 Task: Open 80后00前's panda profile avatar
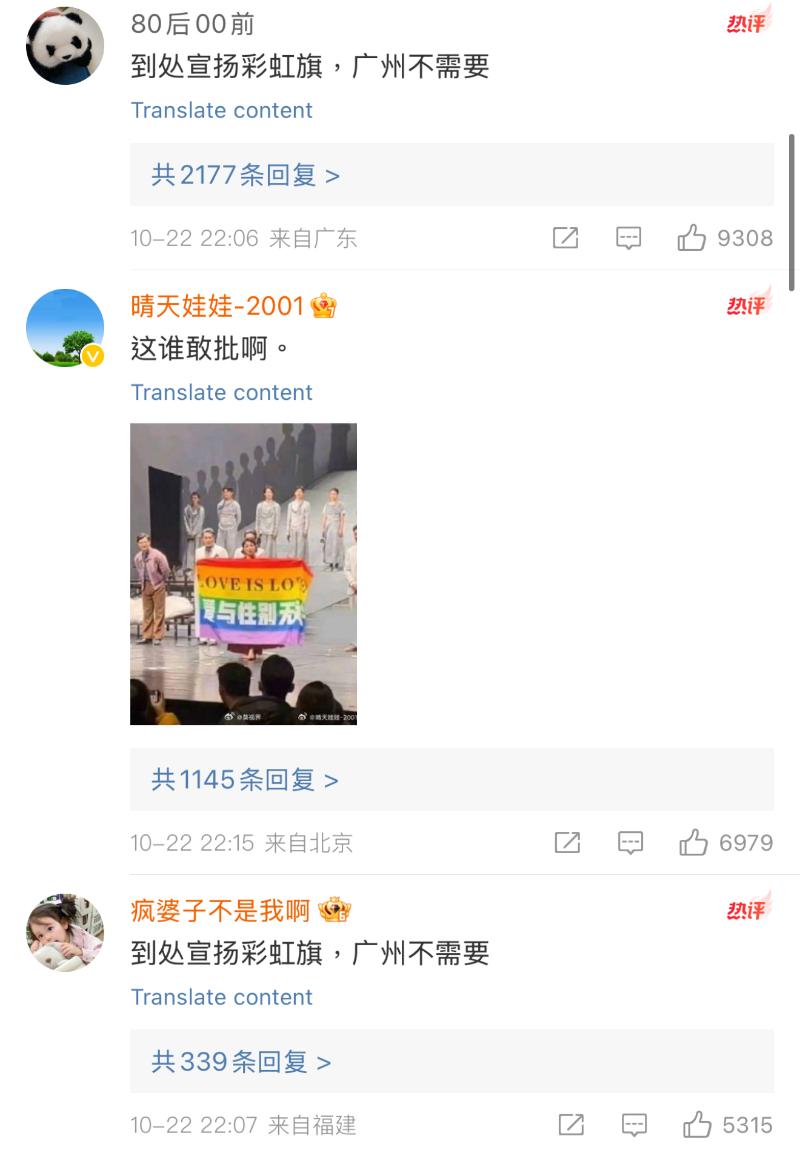(65, 46)
